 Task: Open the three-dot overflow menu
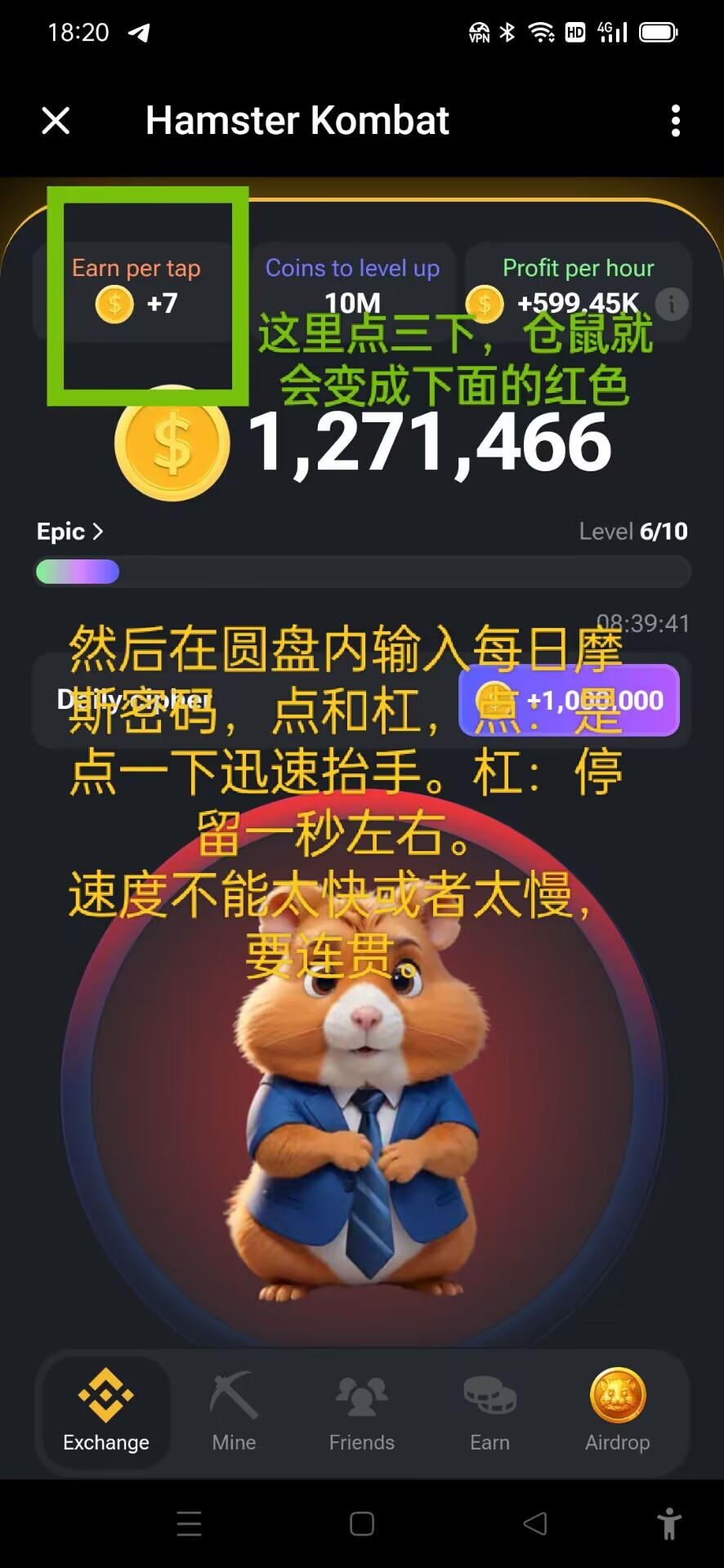point(675,121)
